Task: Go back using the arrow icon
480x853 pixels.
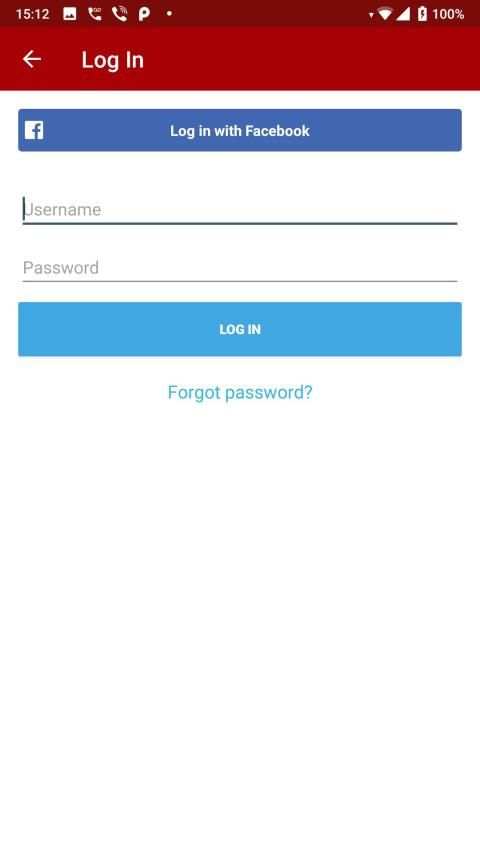Action: point(32,59)
